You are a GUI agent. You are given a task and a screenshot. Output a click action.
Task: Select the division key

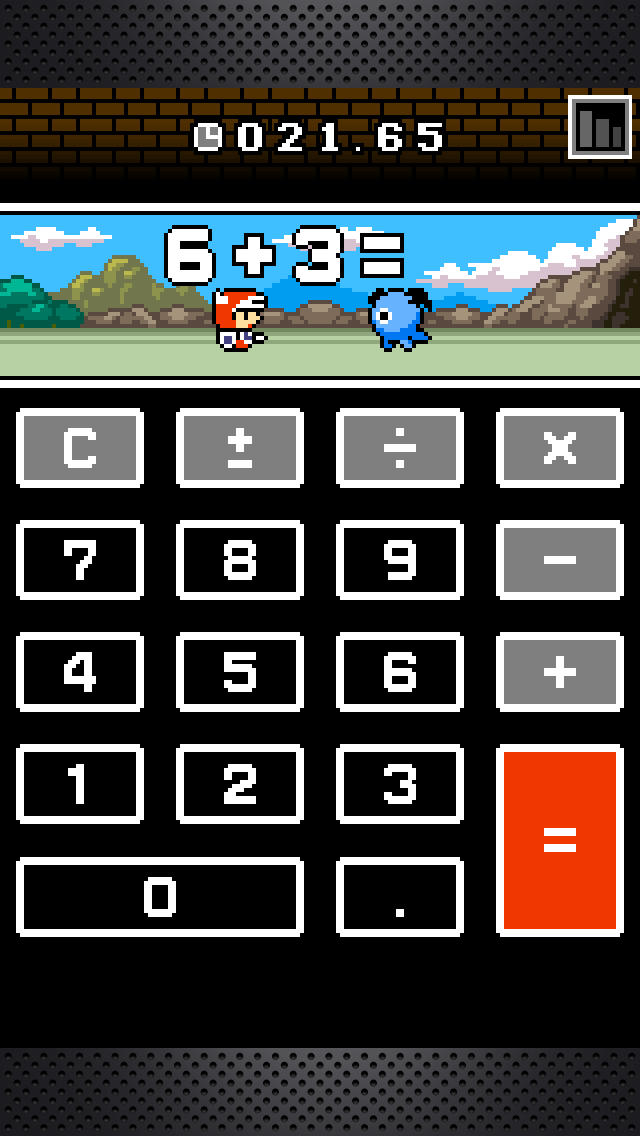[x=400, y=448]
